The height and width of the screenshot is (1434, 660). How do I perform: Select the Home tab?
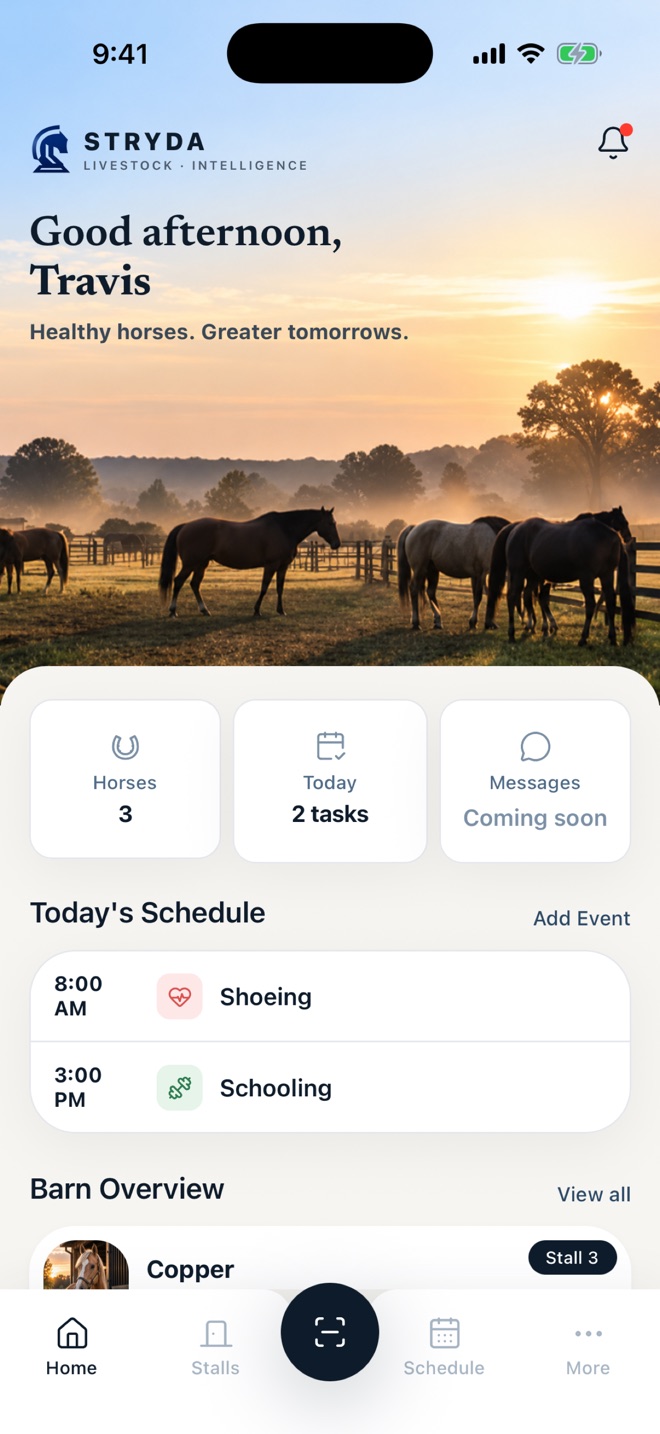pos(71,1347)
